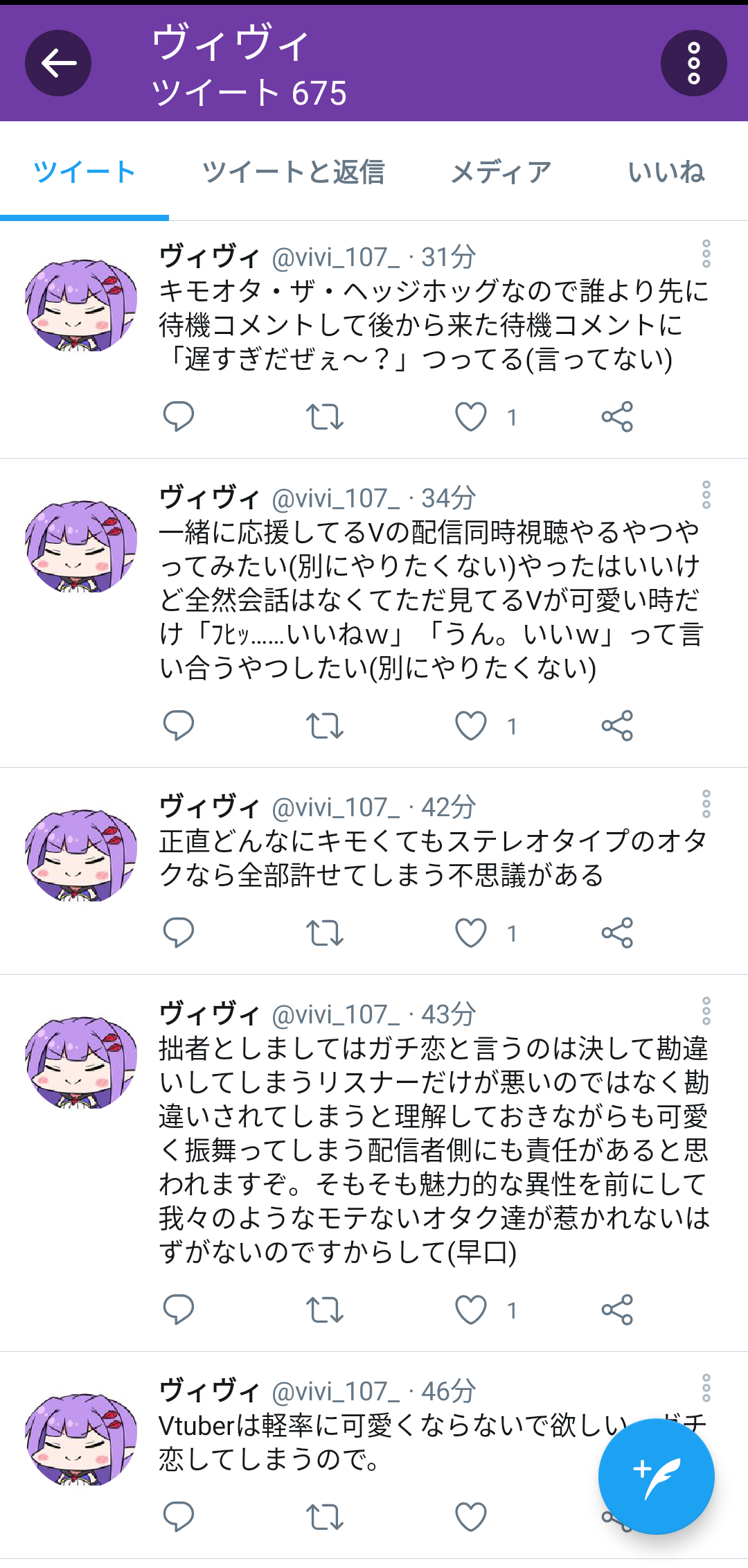This screenshot has height=1568, width=748.
Task: Go back using the arrow button
Action: (58, 63)
